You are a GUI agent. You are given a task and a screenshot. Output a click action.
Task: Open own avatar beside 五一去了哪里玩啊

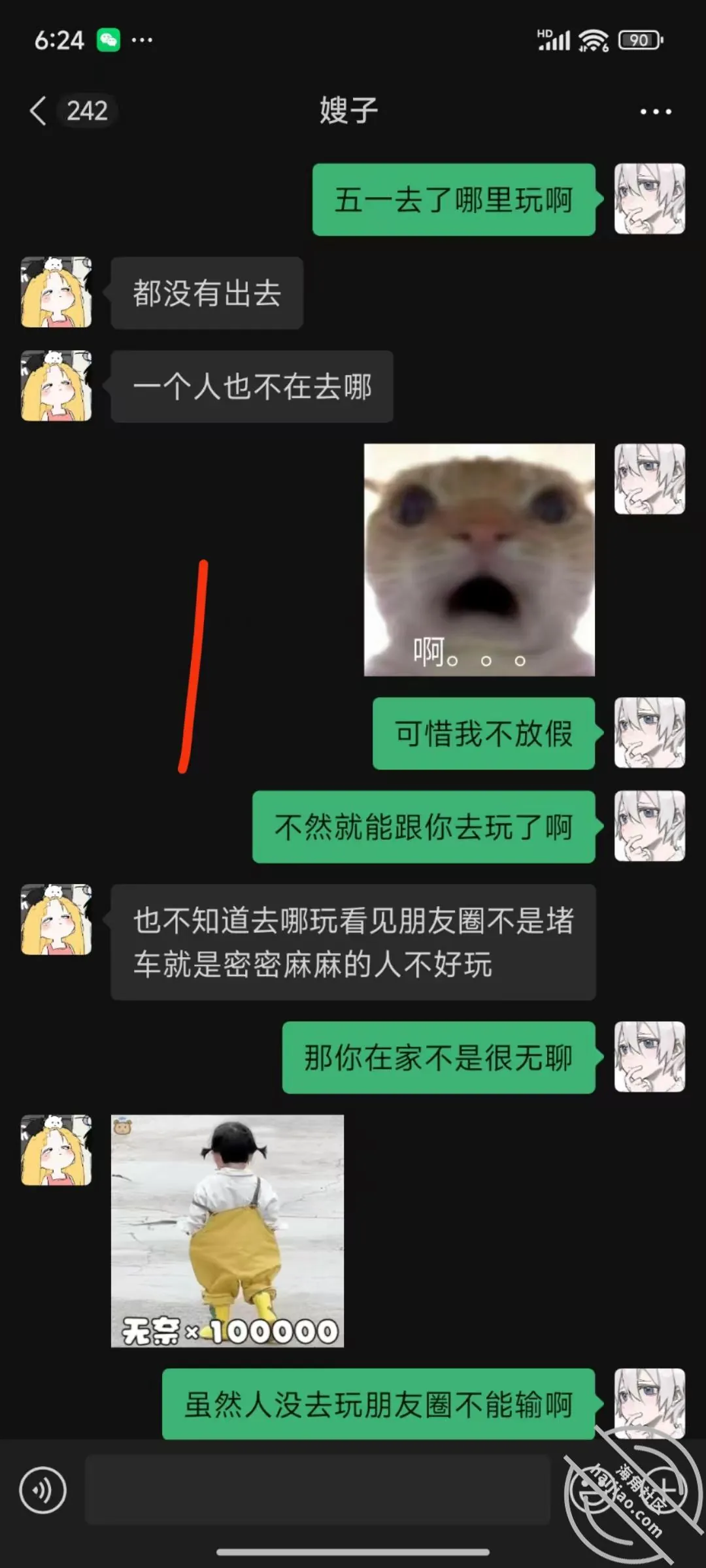[650, 199]
